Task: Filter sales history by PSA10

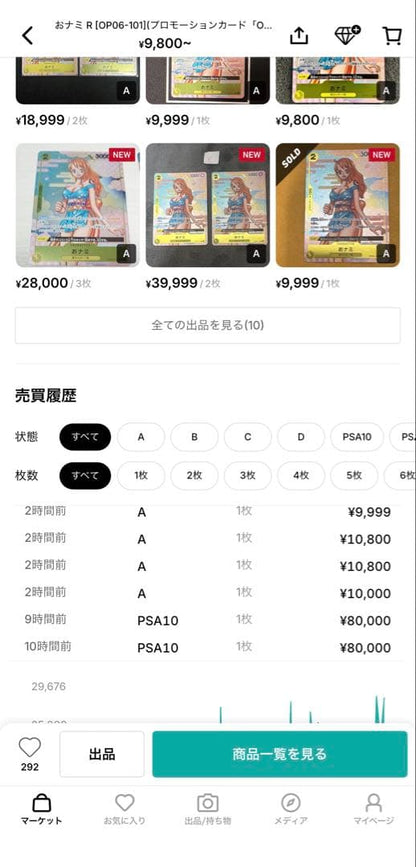Action: pos(357,437)
